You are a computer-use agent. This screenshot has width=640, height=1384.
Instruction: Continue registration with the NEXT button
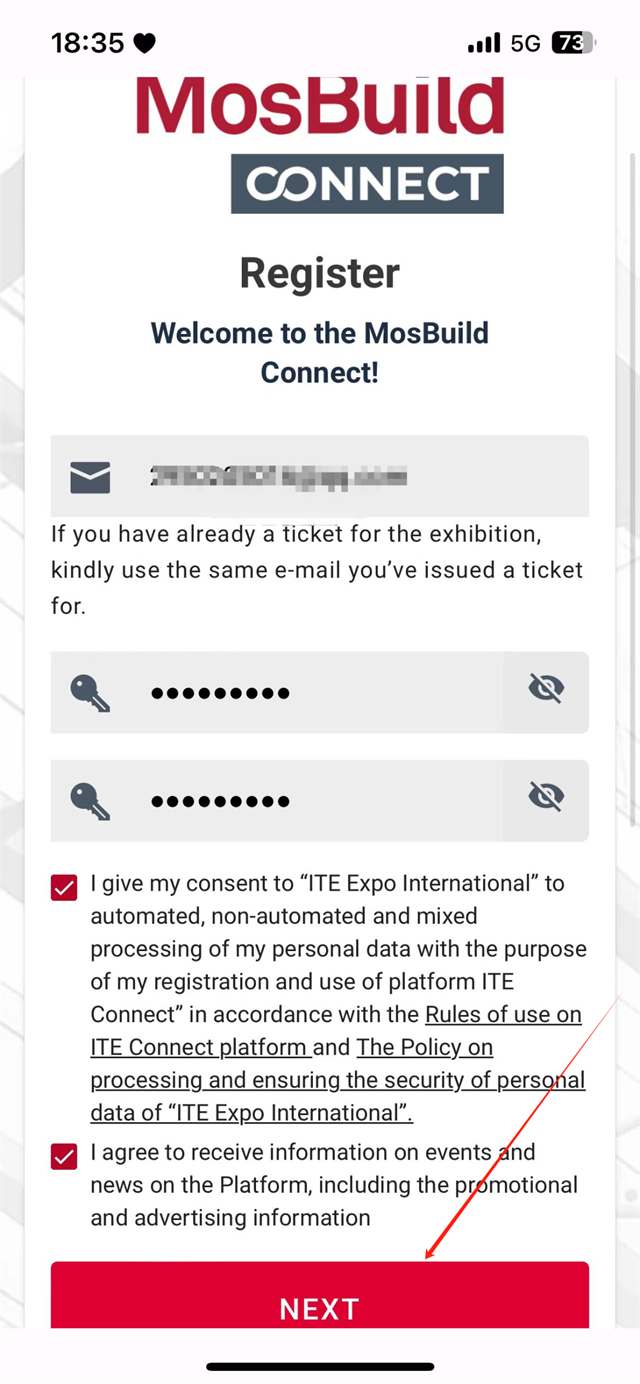[320, 1302]
